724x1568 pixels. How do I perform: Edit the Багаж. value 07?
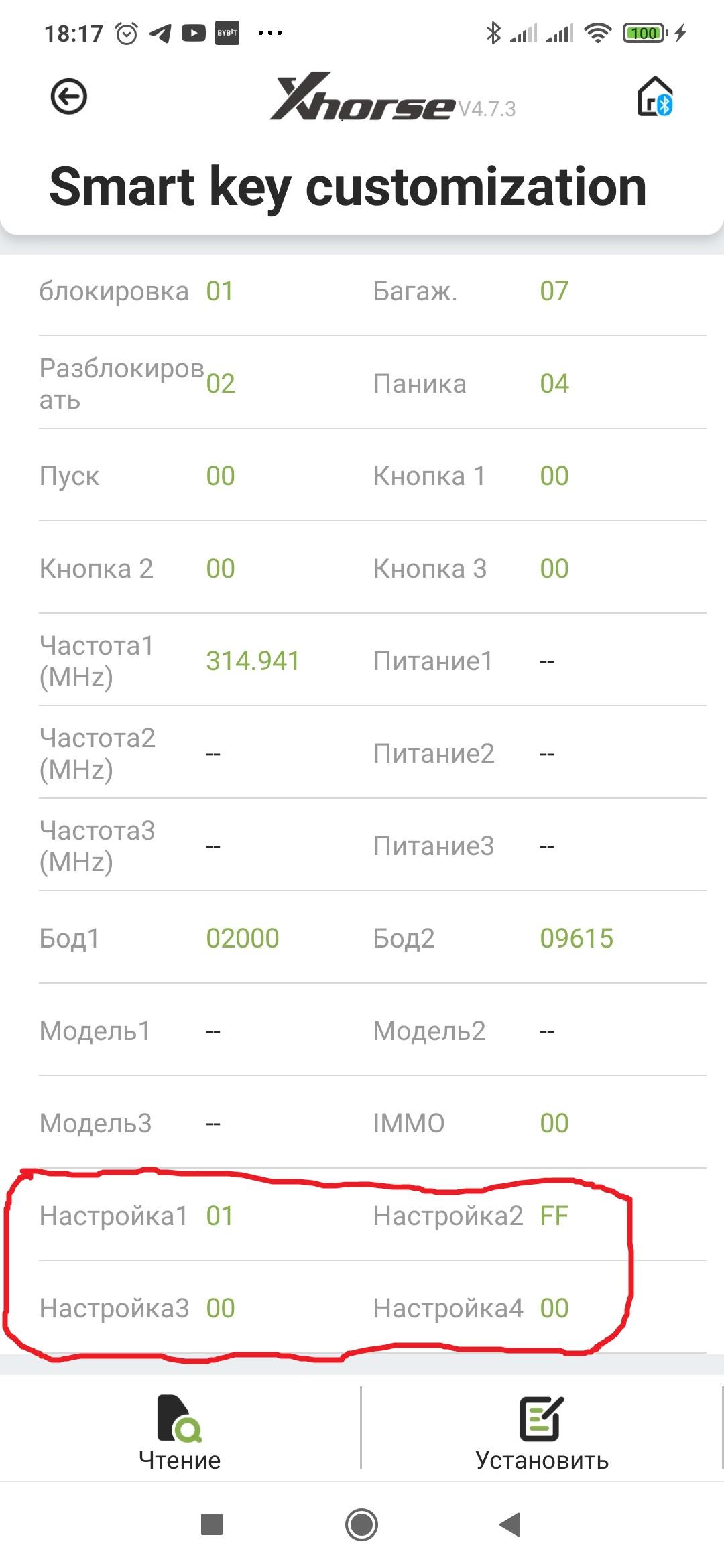click(554, 291)
